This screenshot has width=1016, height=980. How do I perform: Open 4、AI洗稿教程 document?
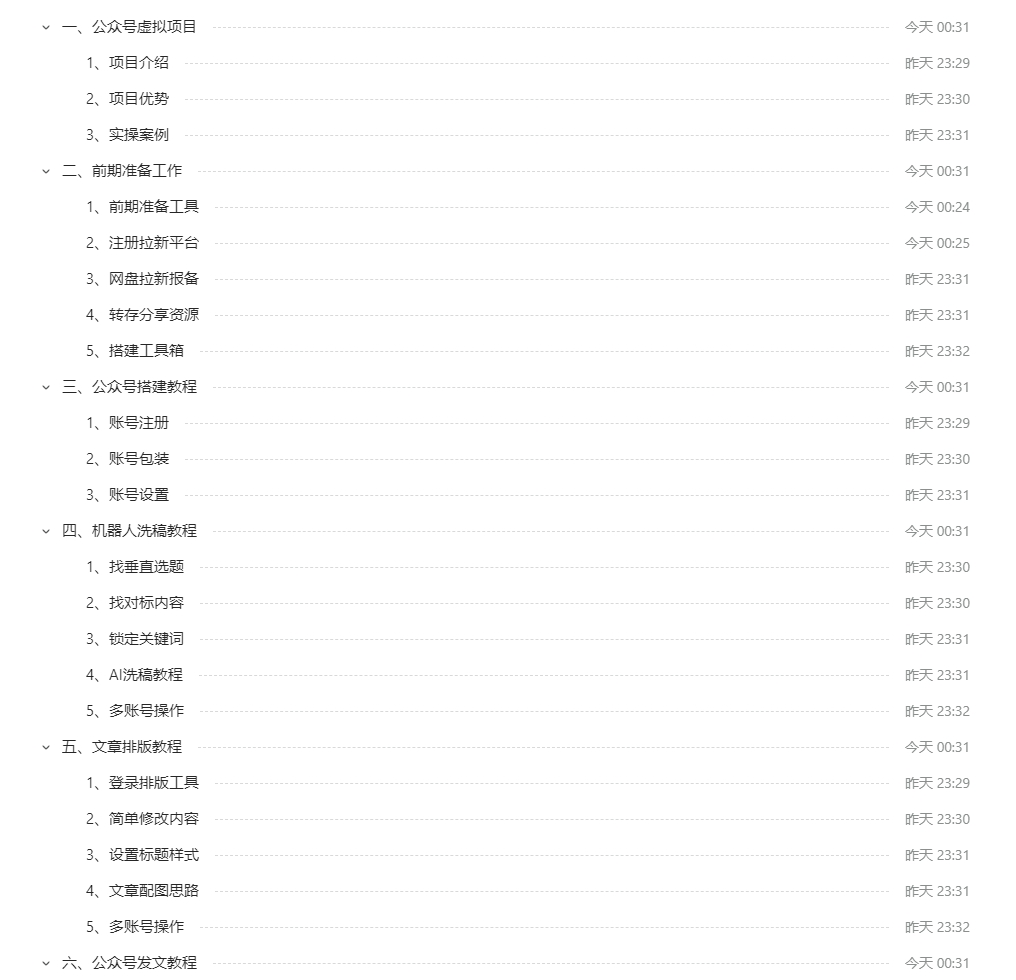pyautogui.click(x=134, y=675)
